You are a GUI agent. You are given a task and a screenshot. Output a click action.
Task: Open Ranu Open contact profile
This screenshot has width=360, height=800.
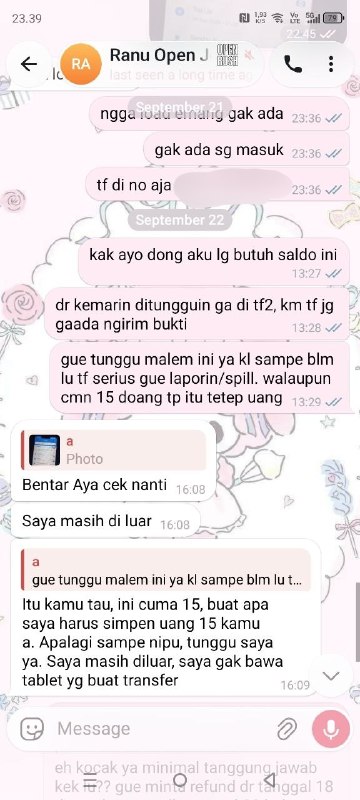click(x=159, y=63)
